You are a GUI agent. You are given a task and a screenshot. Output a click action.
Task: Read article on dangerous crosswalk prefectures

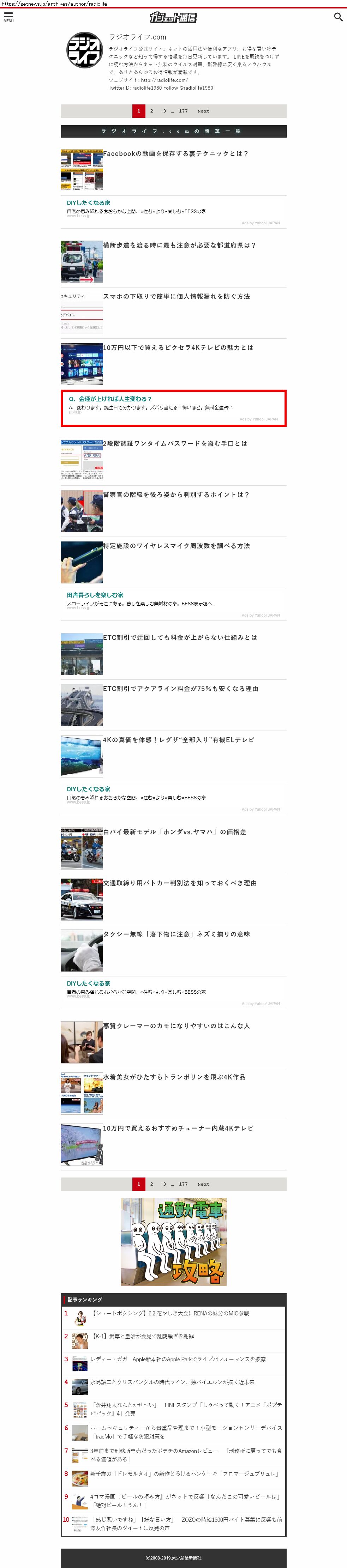click(179, 245)
